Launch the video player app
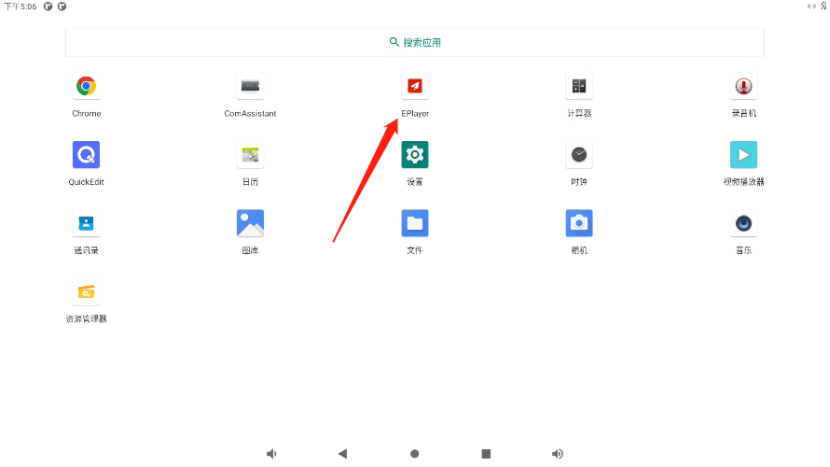 coord(743,155)
